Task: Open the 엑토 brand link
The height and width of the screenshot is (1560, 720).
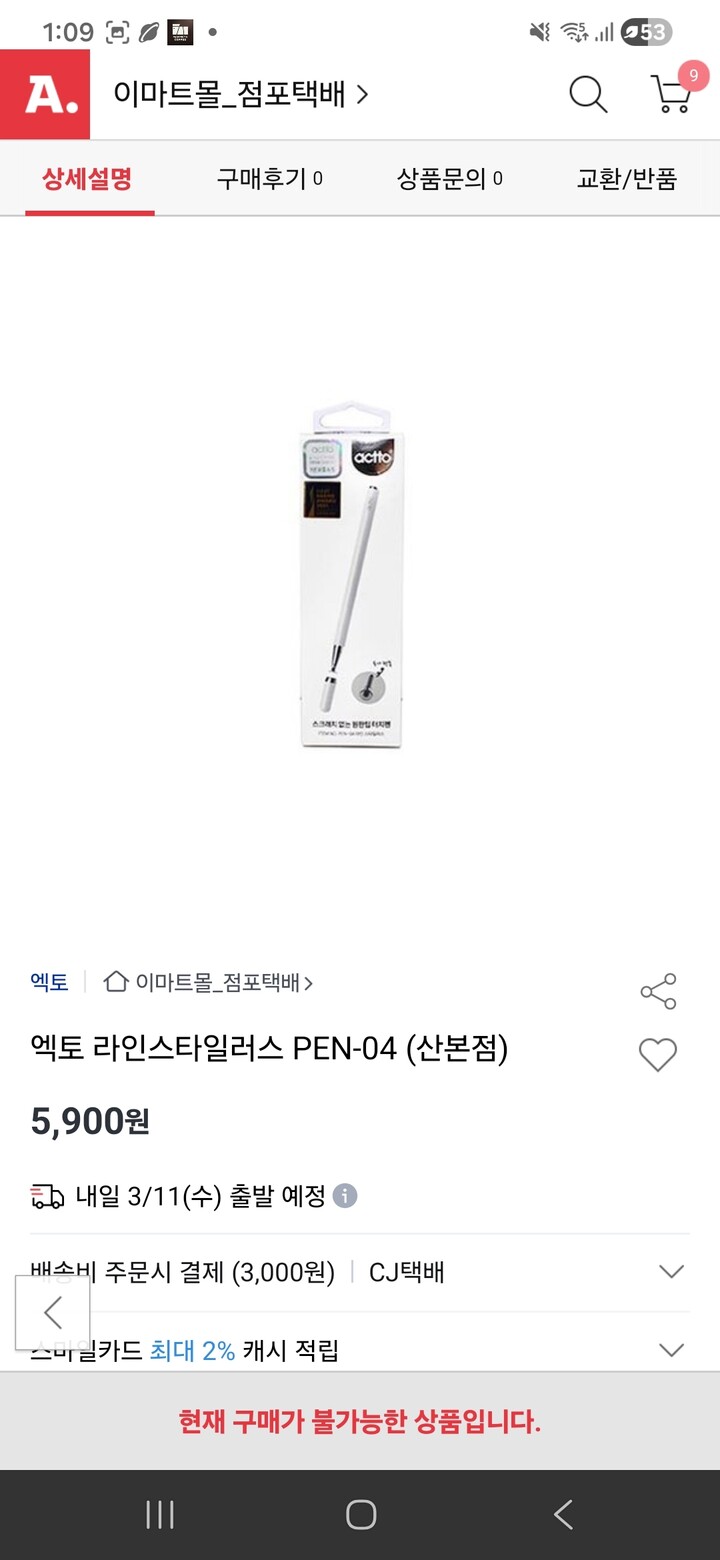Action: click(48, 982)
